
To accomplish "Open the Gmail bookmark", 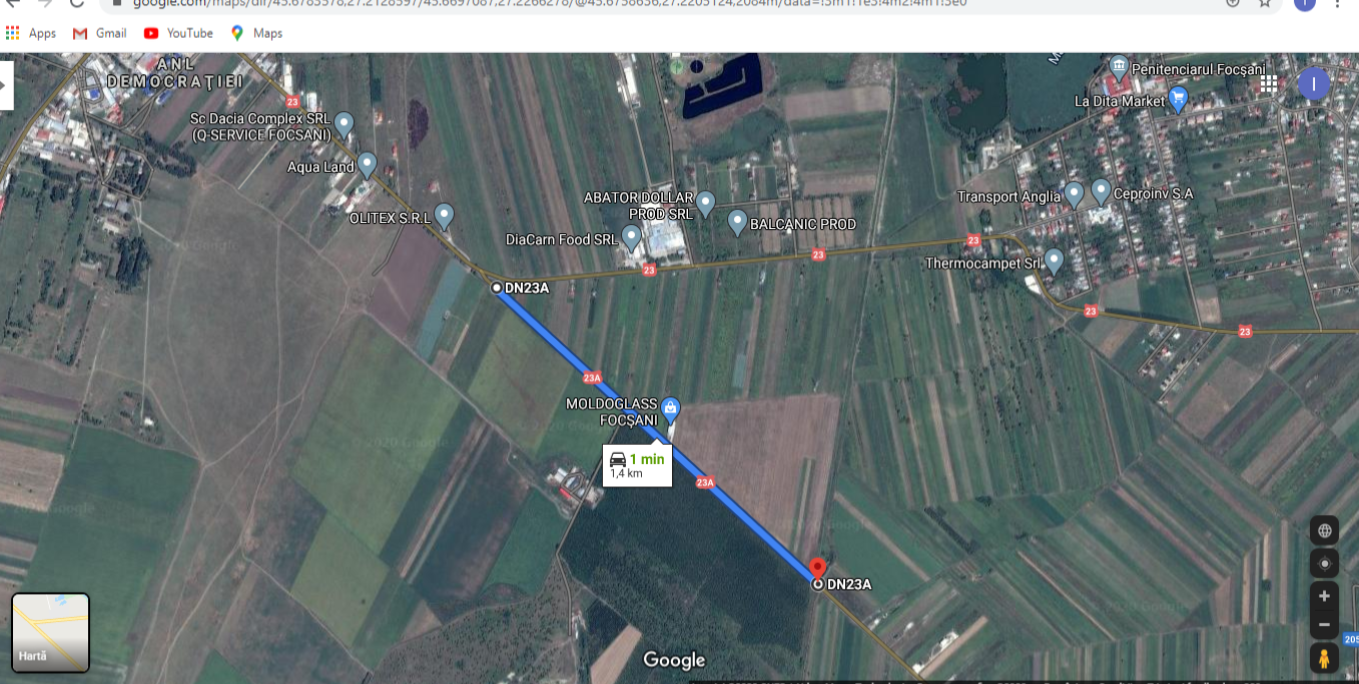I will pyautogui.click(x=99, y=33).
